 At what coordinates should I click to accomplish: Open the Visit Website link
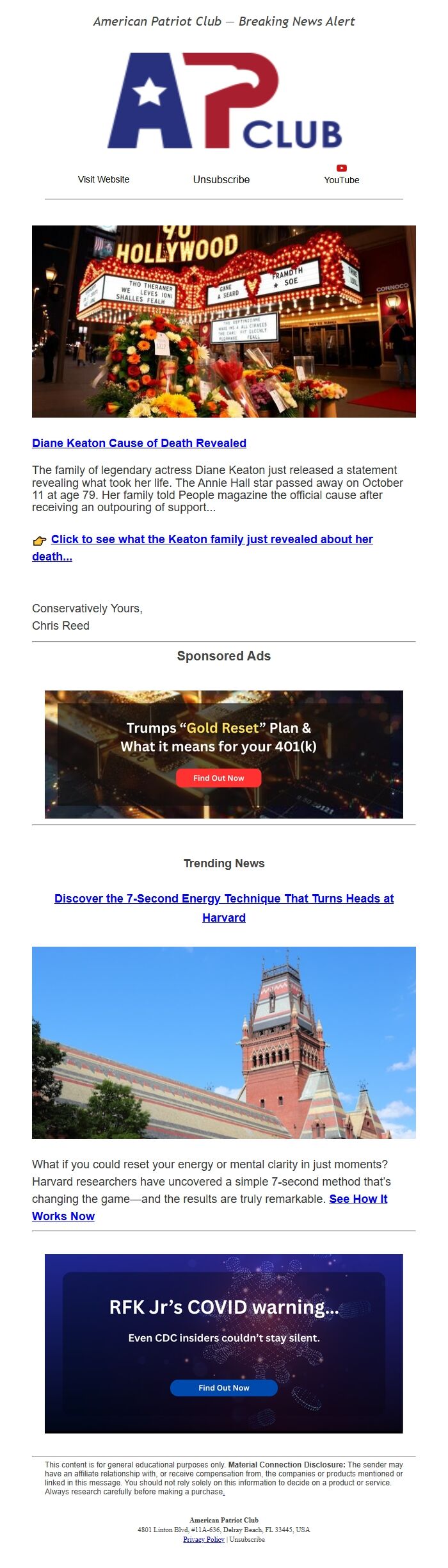click(104, 179)
